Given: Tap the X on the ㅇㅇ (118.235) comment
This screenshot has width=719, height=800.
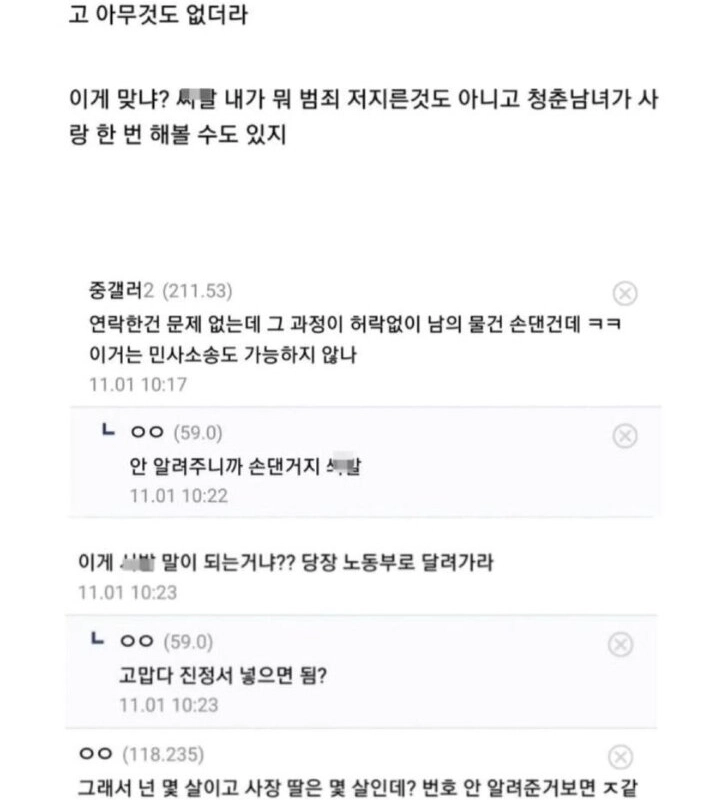Looking at the screenshot, I should (621, 756).
